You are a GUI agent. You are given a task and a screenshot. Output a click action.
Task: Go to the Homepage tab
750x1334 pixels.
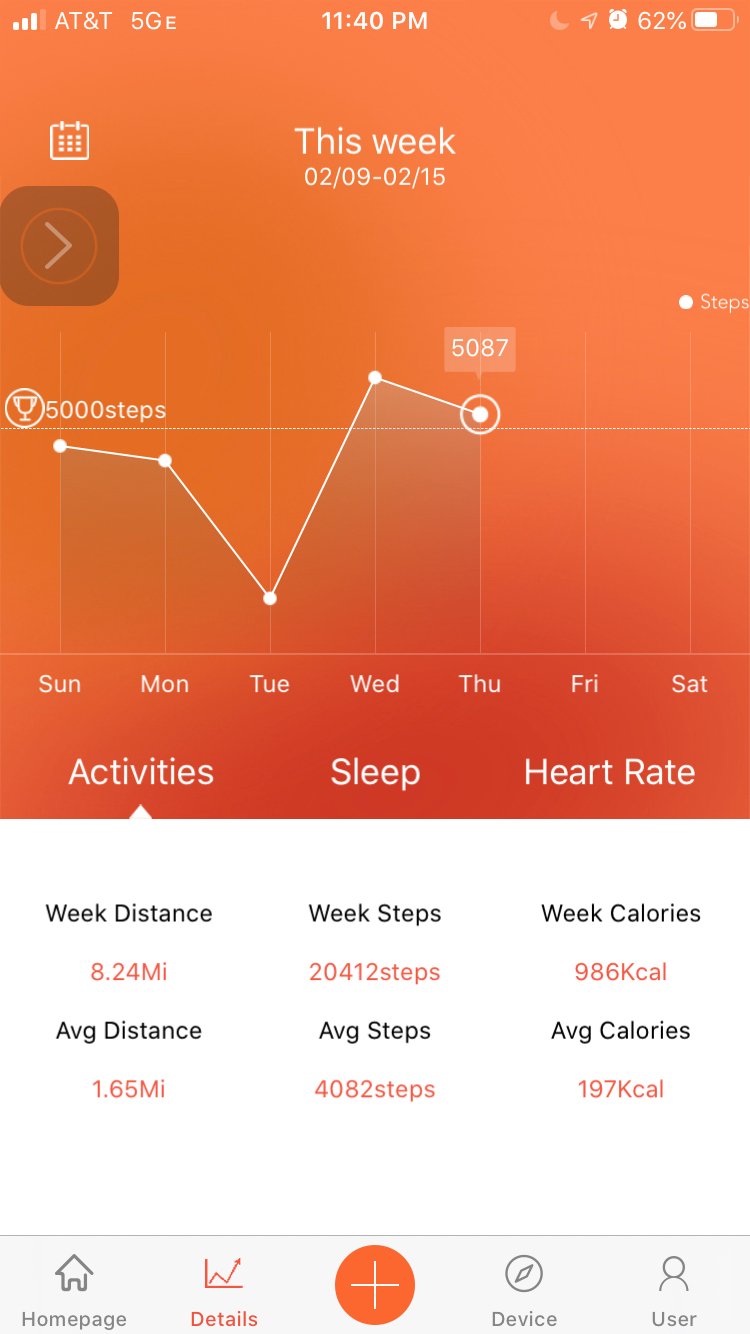[74, 1291]
